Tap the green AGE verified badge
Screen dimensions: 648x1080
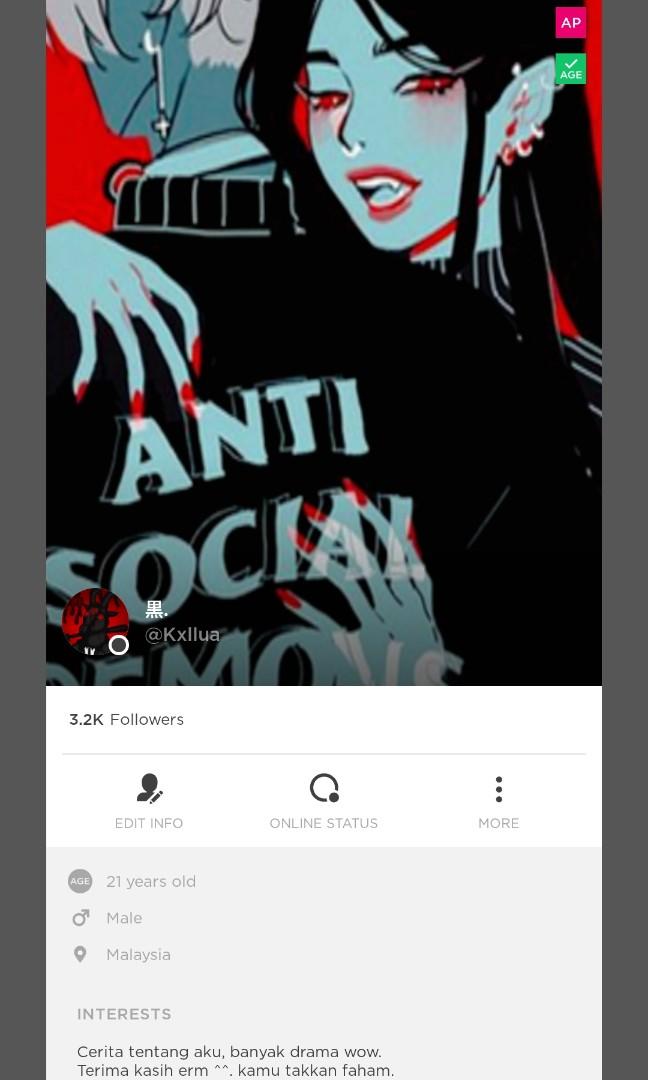[x=570, y=68]
